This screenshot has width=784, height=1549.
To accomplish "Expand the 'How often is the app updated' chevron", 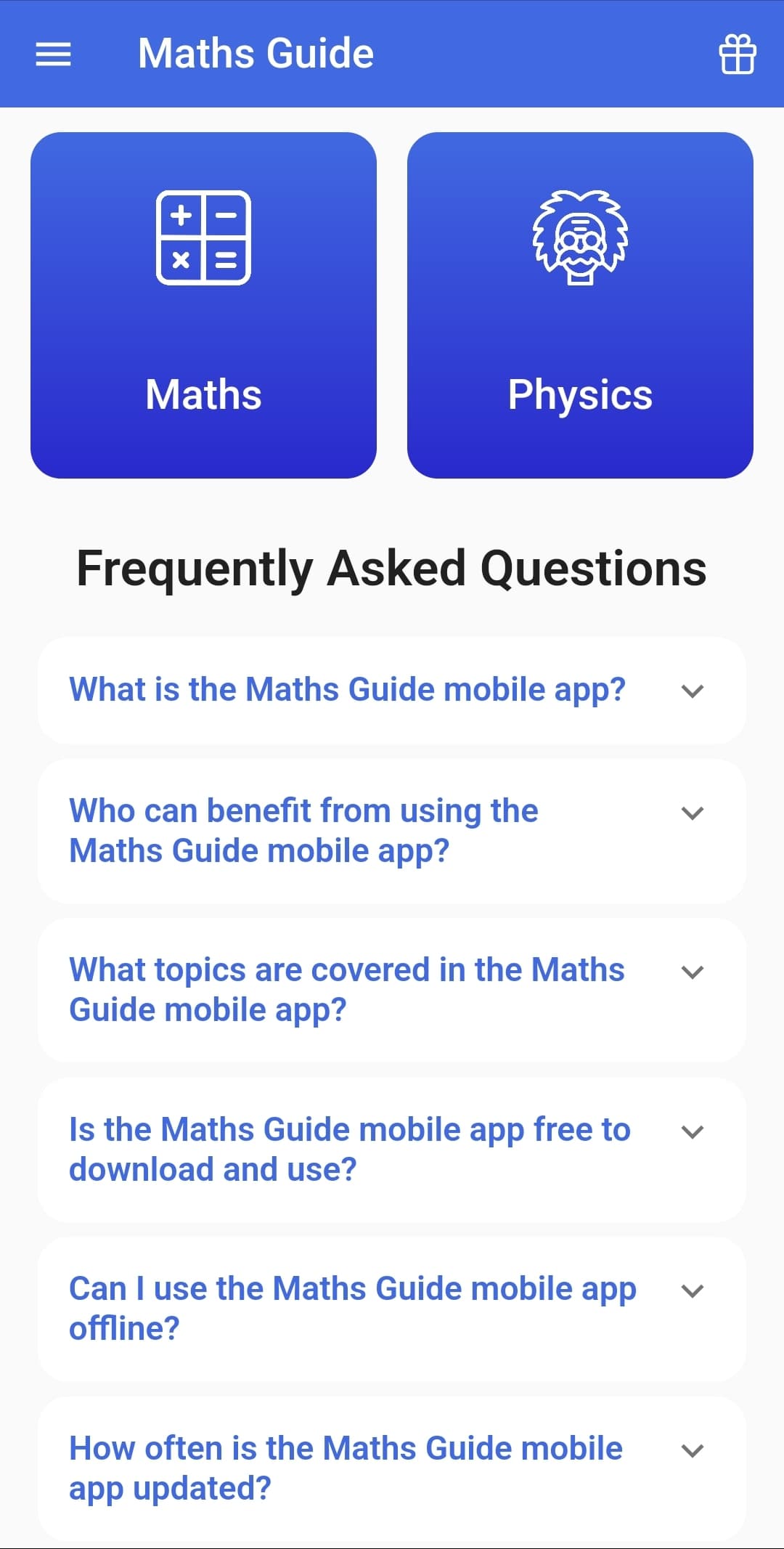I will tap(693, 1450).
